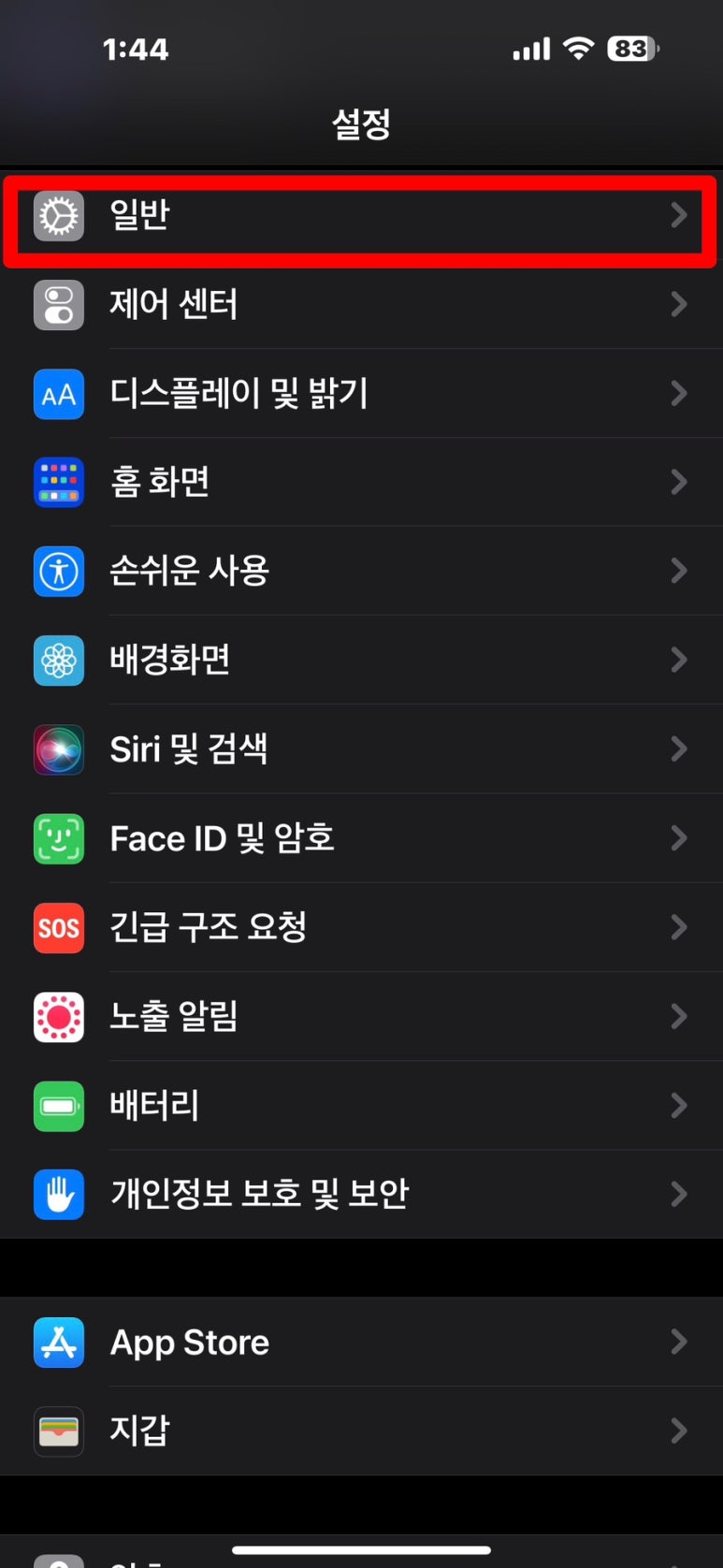
Task: Open Siri 및 검색
Action: tap(361, 749)
